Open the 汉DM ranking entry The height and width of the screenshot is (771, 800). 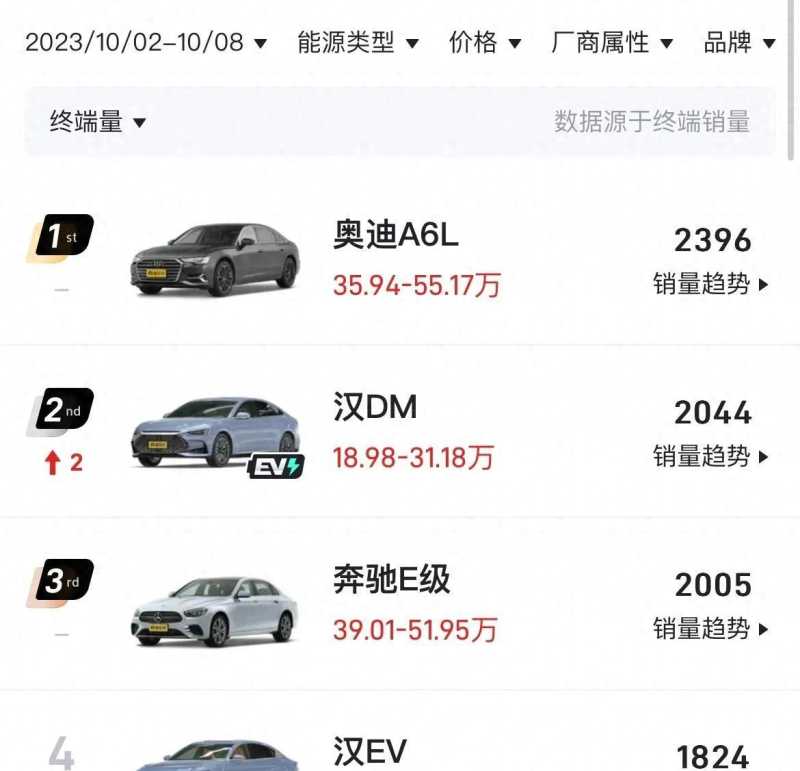[x=375, y=408]
